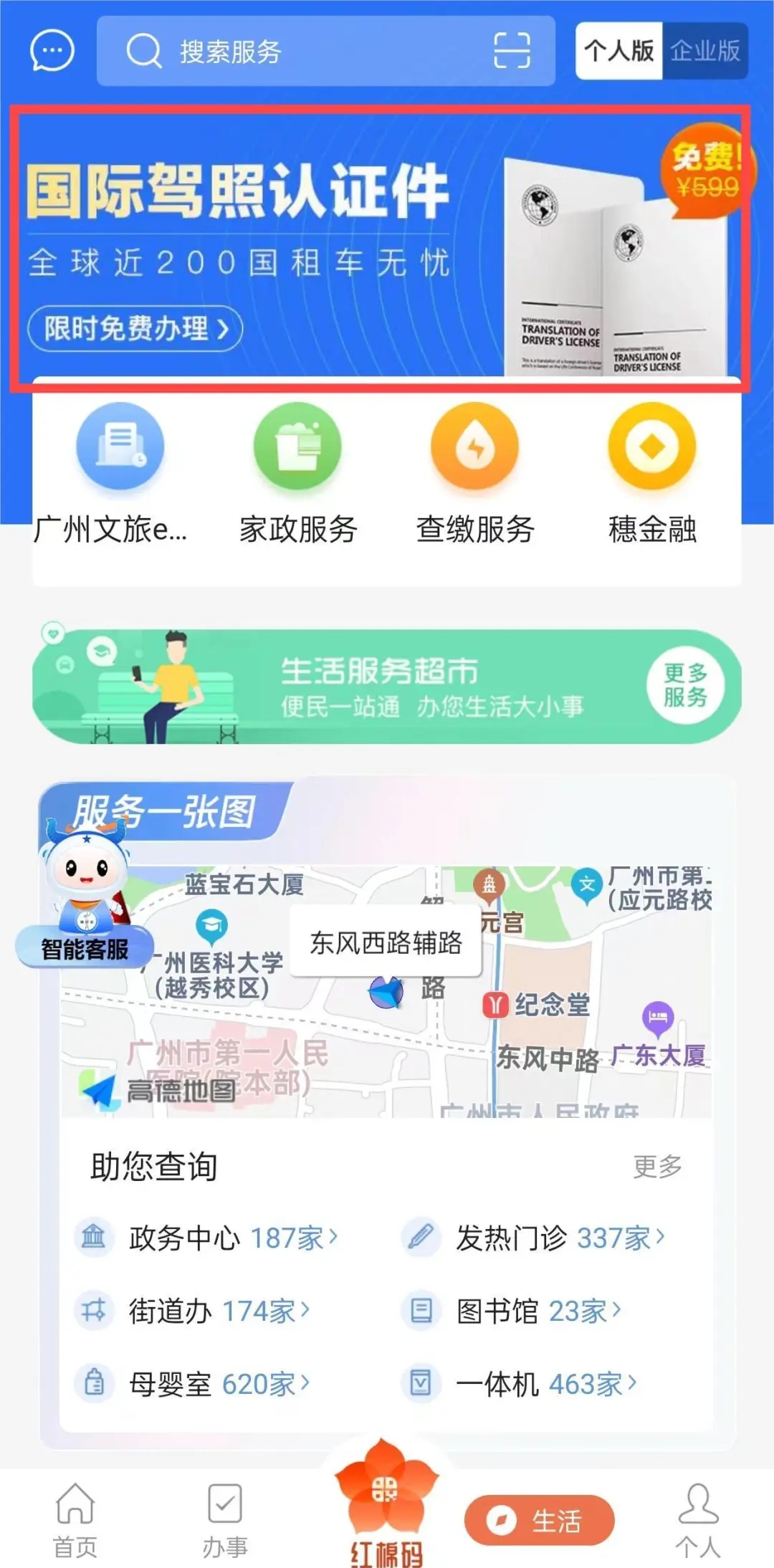Tap the 搜索服务 search box
Viewport: 774px width, 1568px height.
(301, 52)
